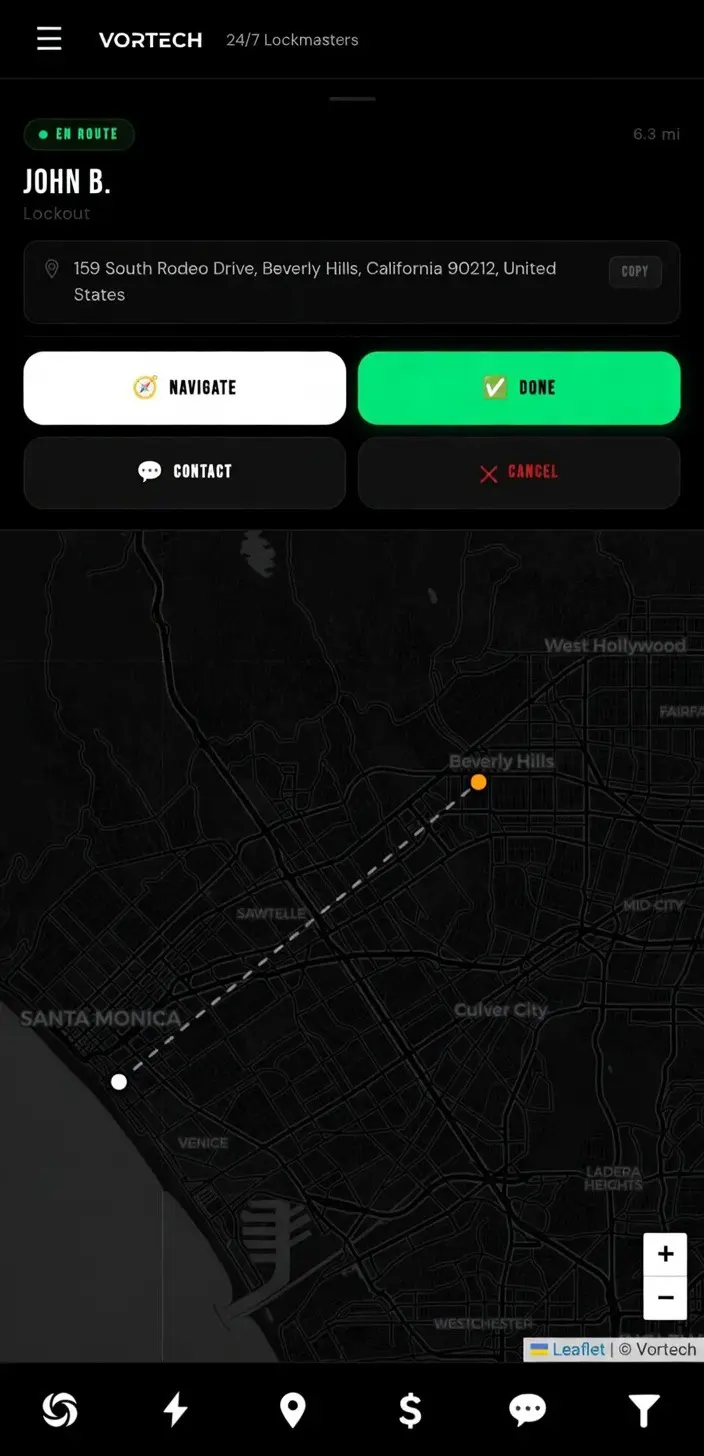Switch to the dollar earnings tab

pos(410,1410)
